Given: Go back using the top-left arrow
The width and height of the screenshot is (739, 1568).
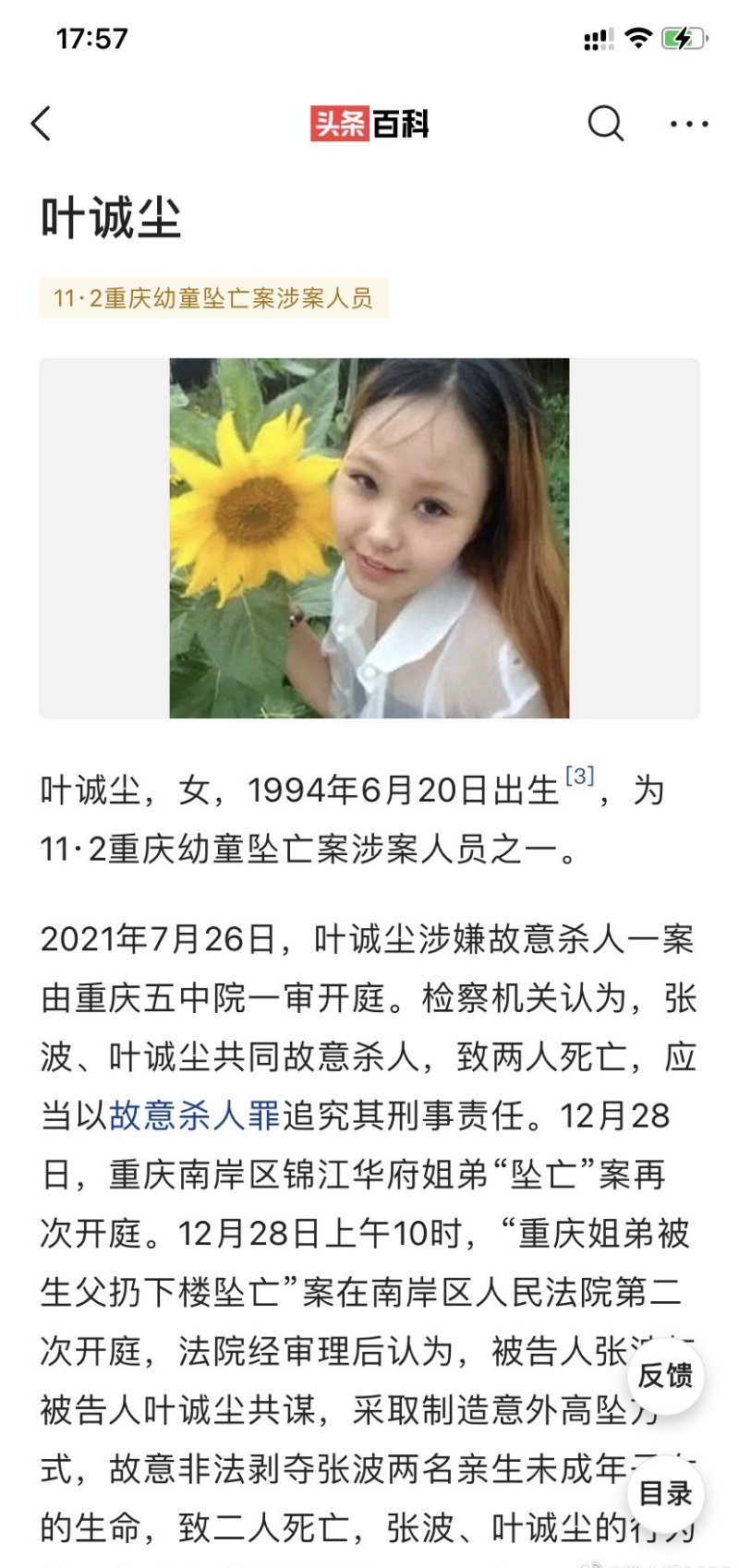Looking at the screenshot, I should 42,123.
